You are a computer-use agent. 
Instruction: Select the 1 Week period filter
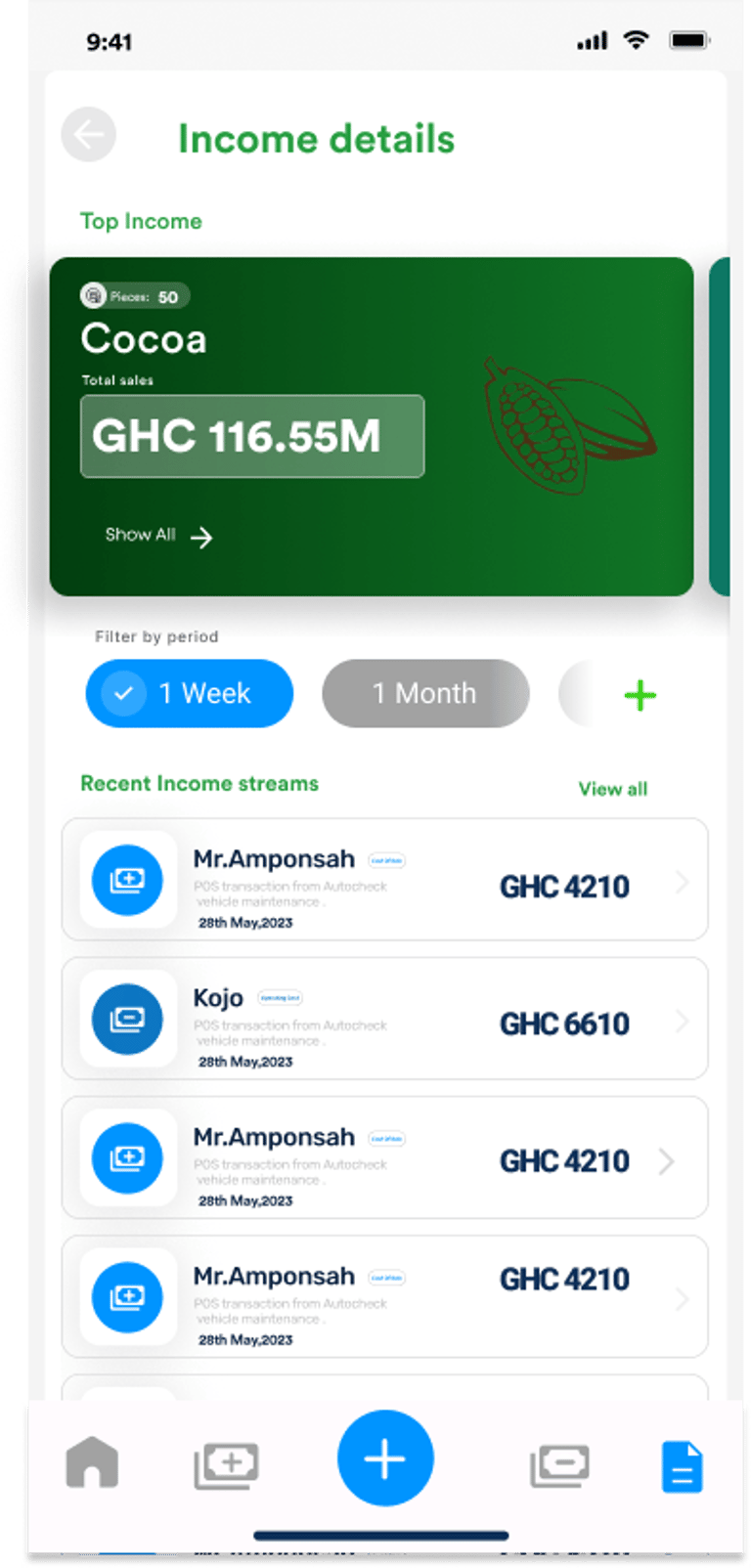click(190, 694)
